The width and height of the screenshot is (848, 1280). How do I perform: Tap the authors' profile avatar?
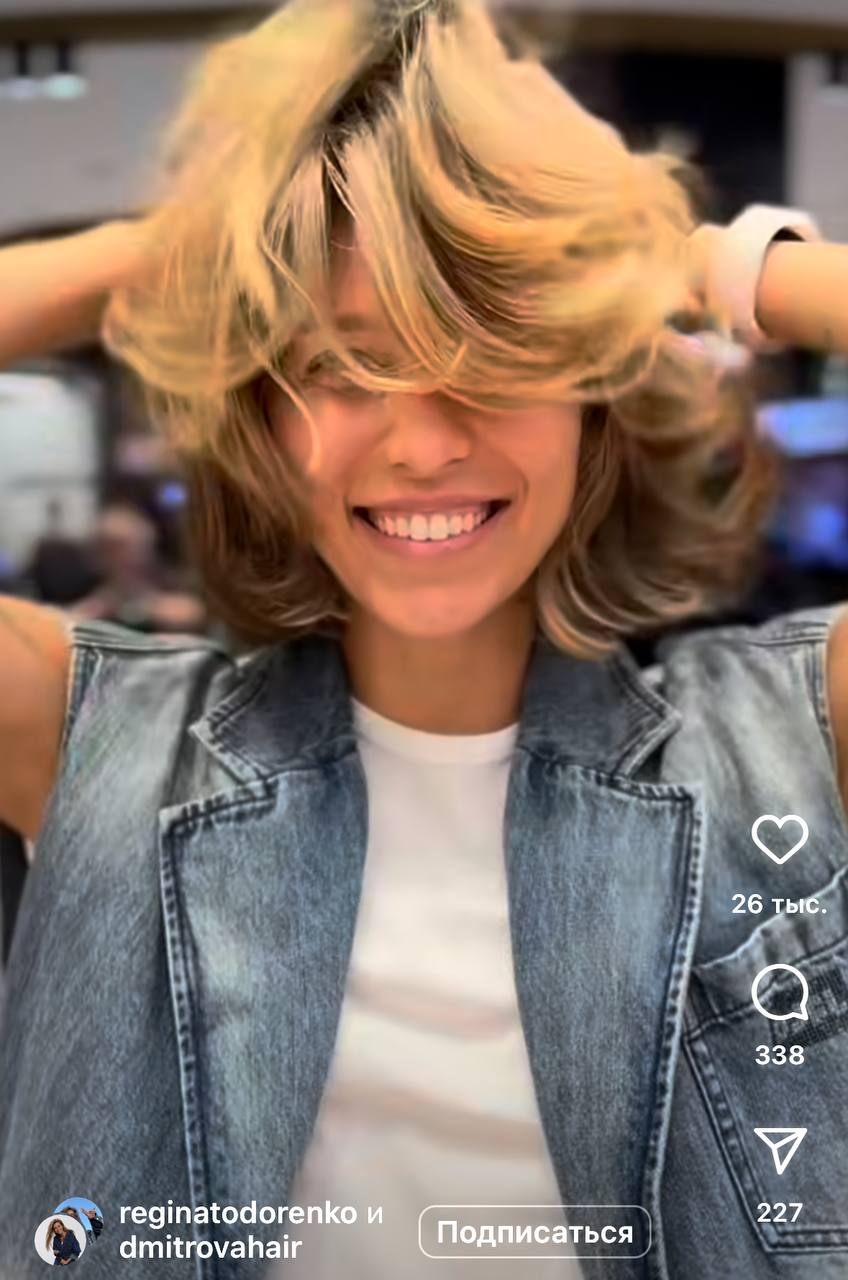click(69, 1231)
